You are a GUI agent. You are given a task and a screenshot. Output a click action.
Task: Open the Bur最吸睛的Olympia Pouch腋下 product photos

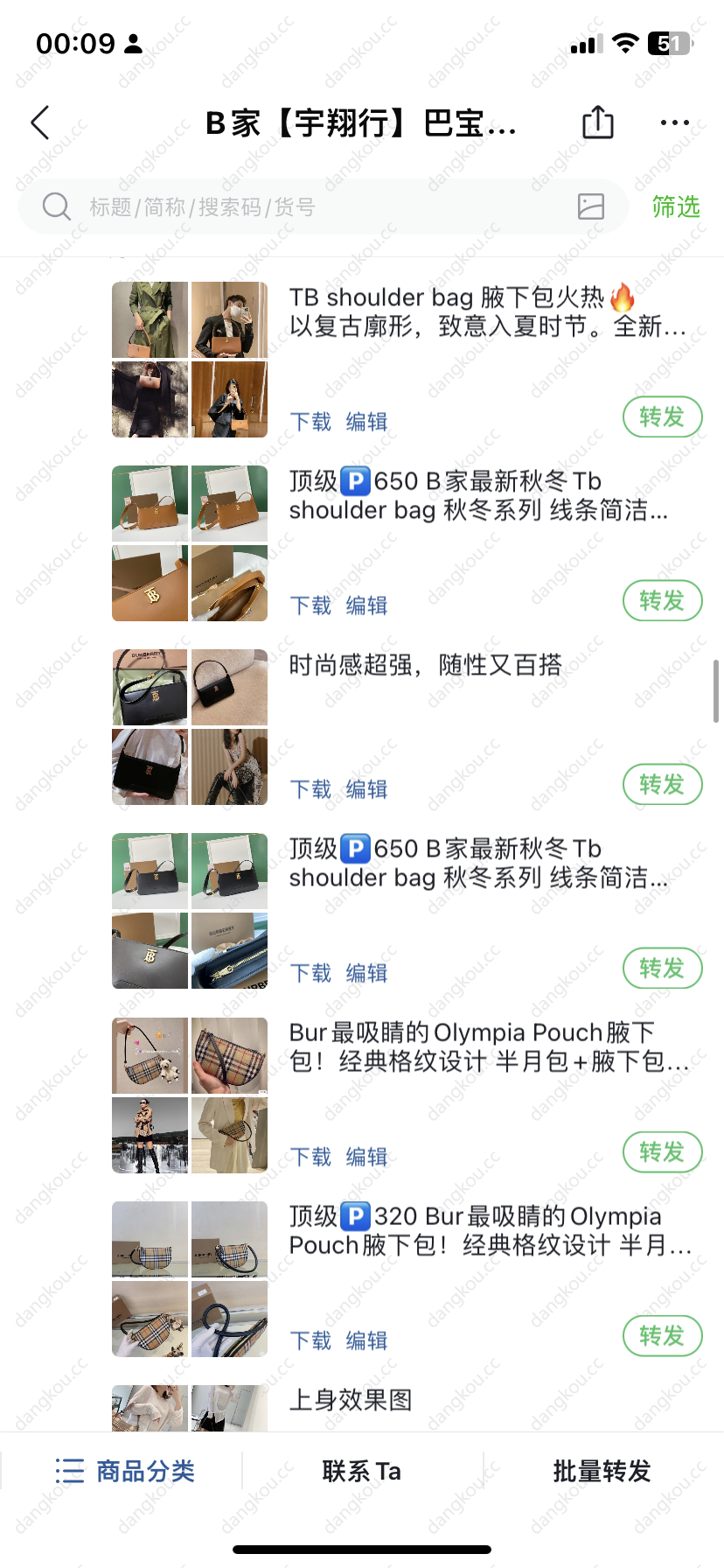point(190,1095)
